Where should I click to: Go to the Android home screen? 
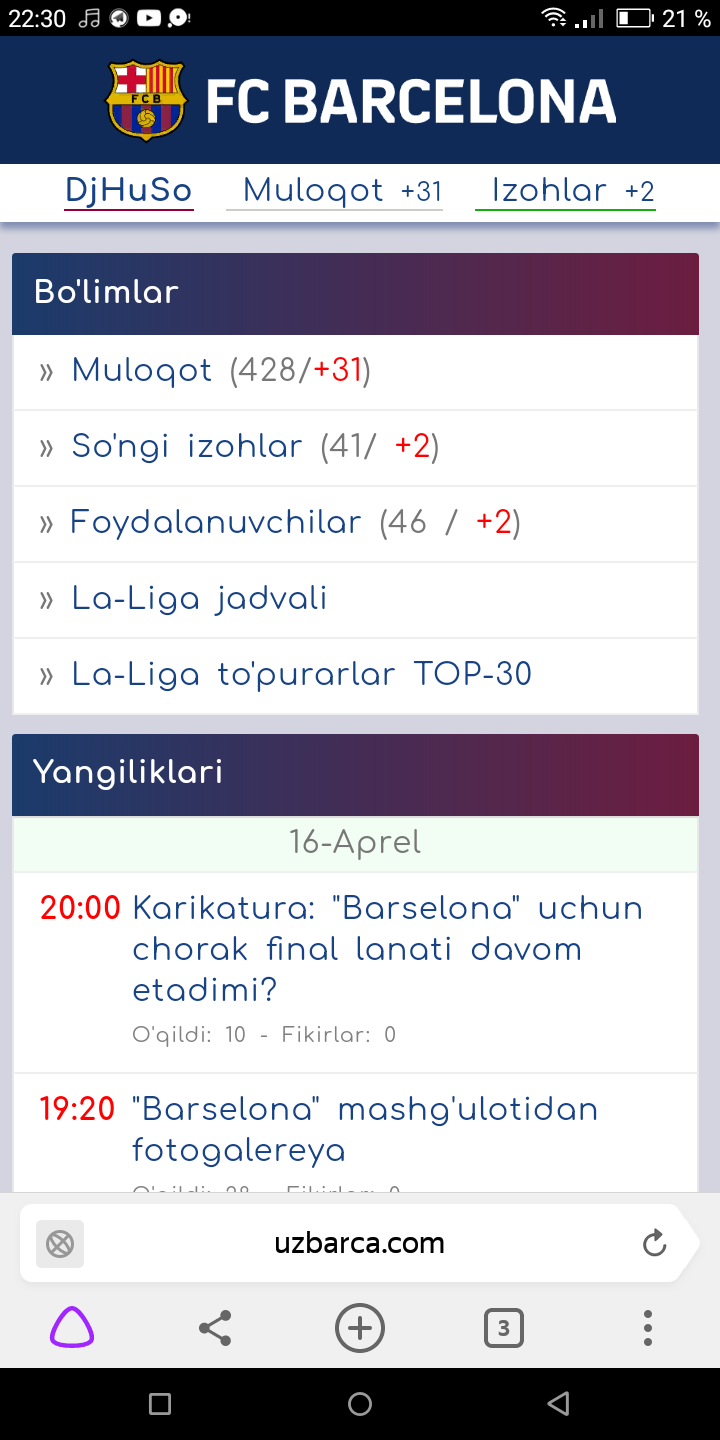[x=360, y=1404]
